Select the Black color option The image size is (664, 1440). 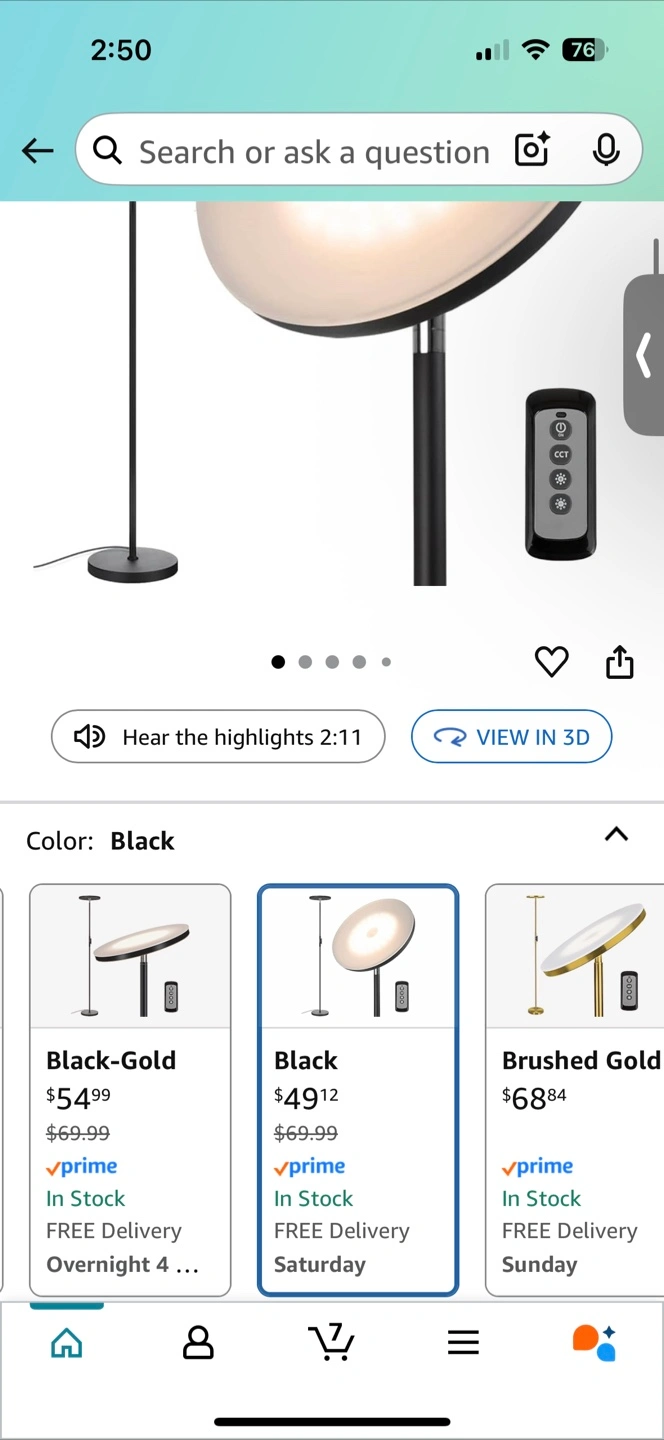(x=358, y=1090)
